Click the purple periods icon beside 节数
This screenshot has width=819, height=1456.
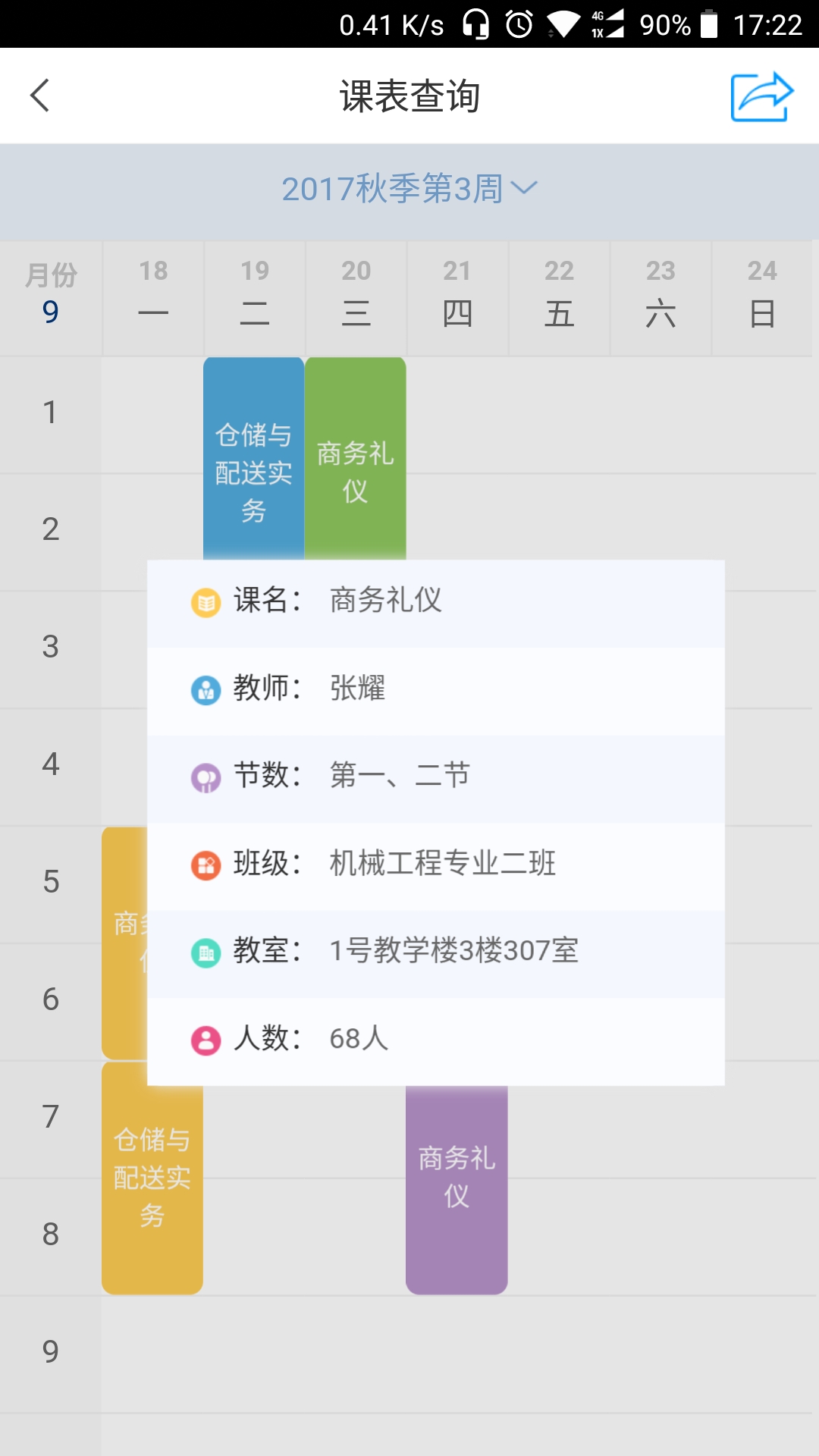[203, 777]
